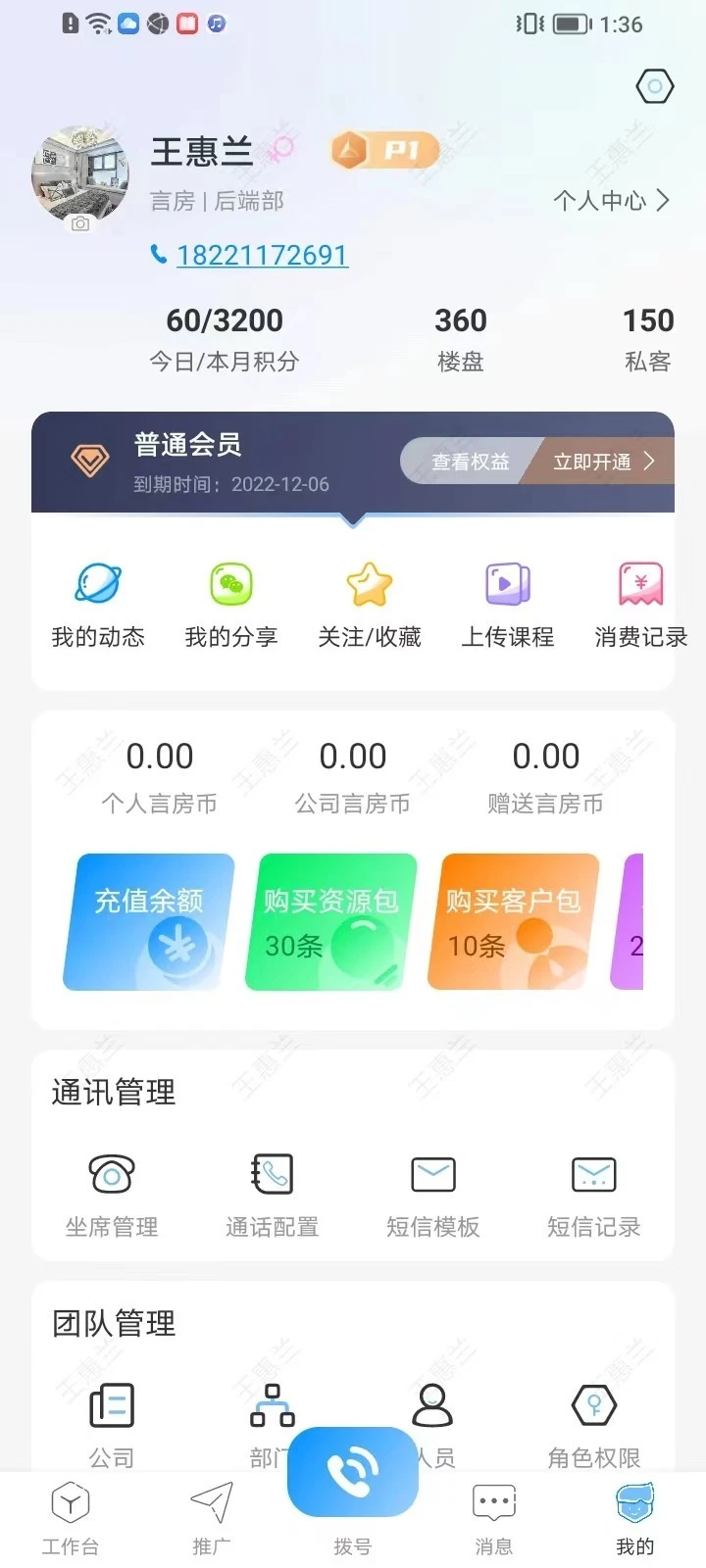706x1568 pixels.
Task: Open 通话配置 (Call Configuration)
Action: pyautogui.click(x=272, y=1192)
